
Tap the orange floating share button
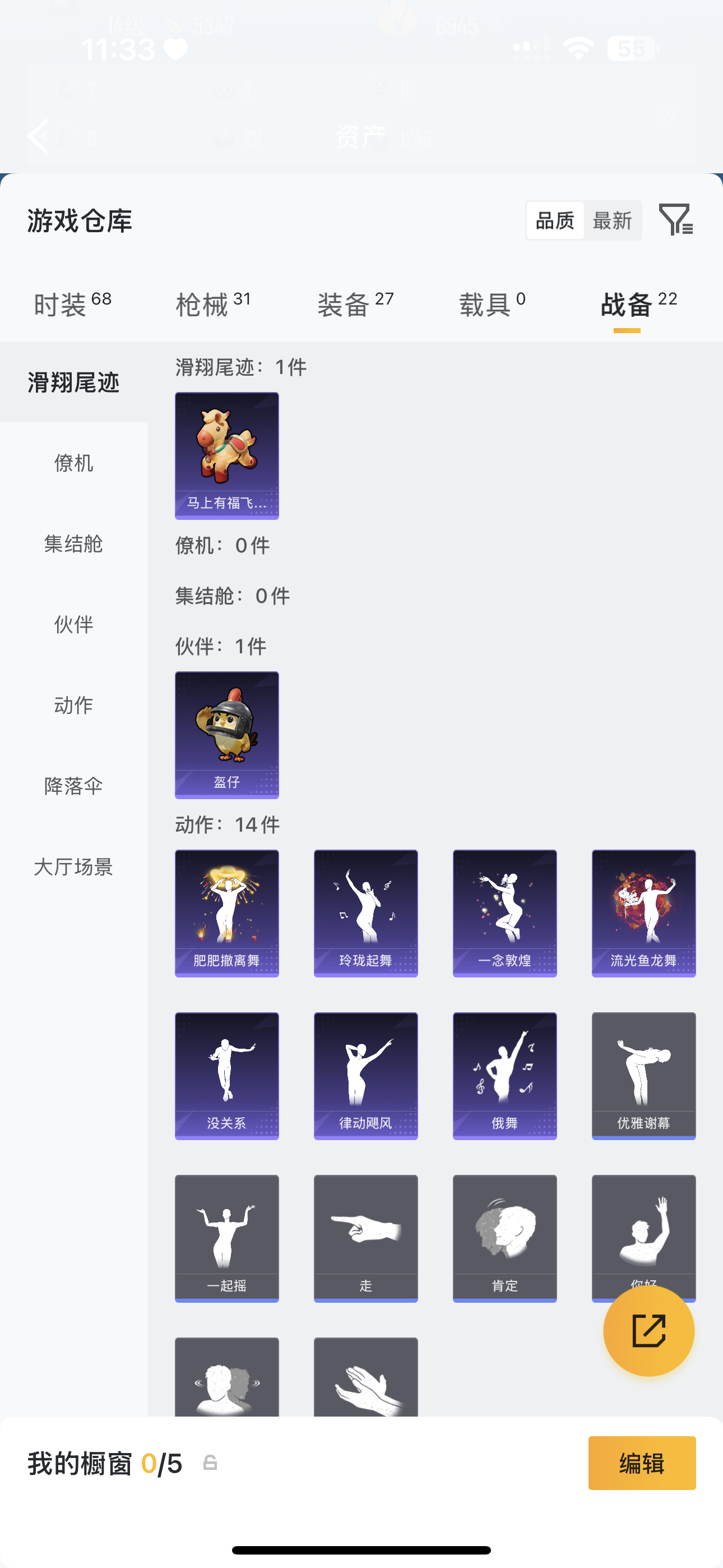click(648, 1331)
